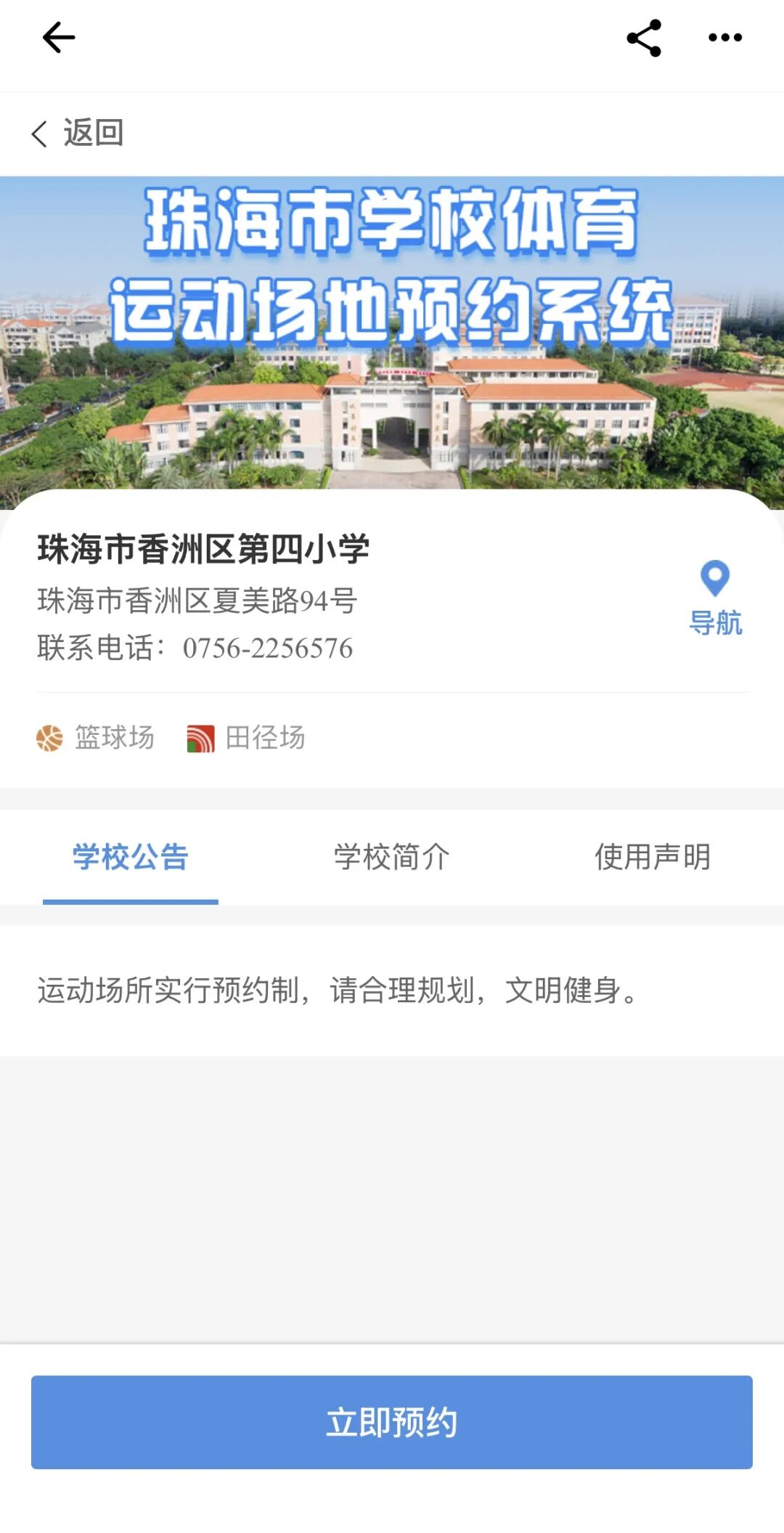Screen dimensions: 784x1533
Task: Book now with the 立即预约 button
Action: click(392, 1422)
